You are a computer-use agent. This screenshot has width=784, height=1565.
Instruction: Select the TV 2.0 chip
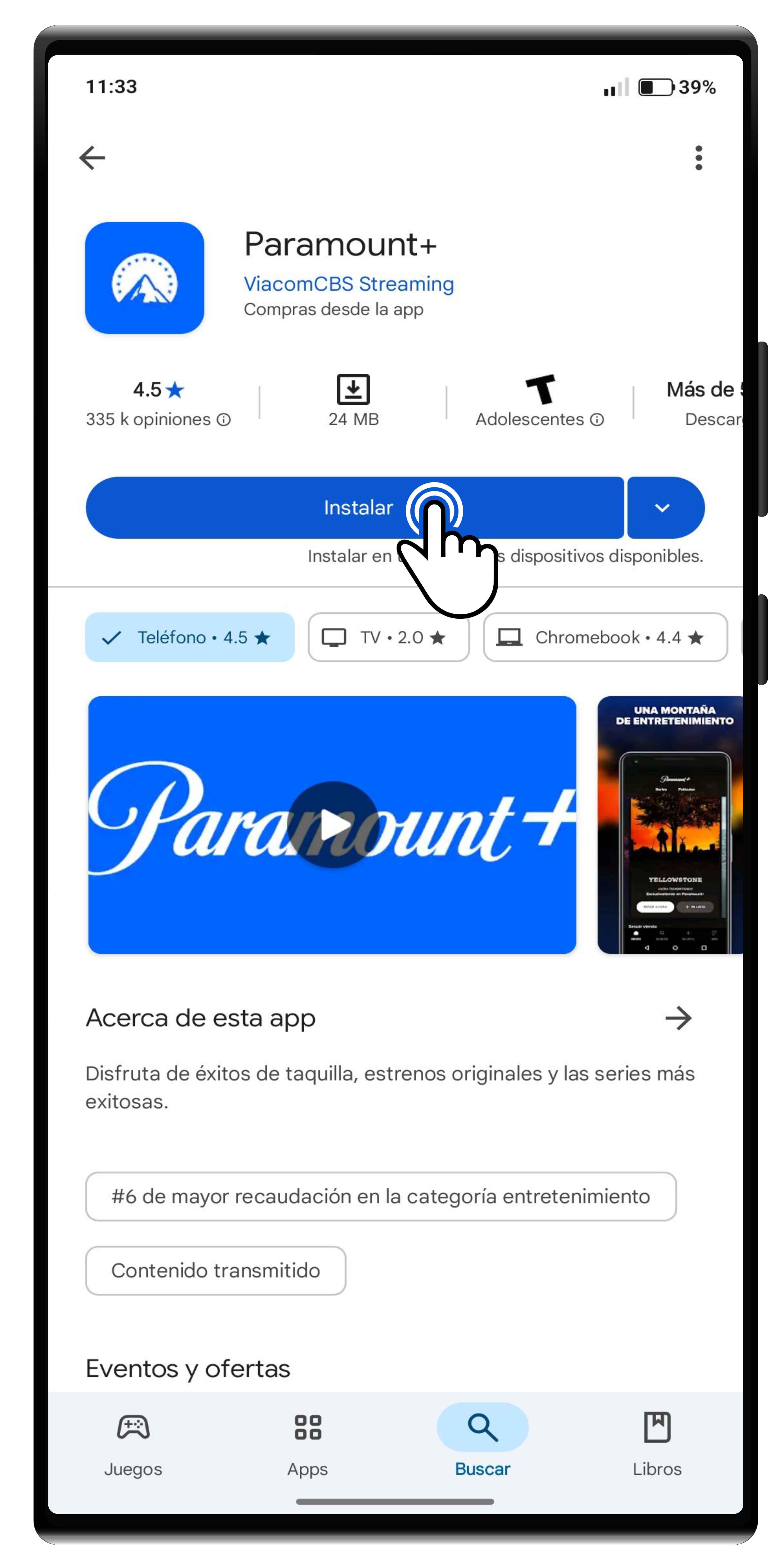point(389,637)
